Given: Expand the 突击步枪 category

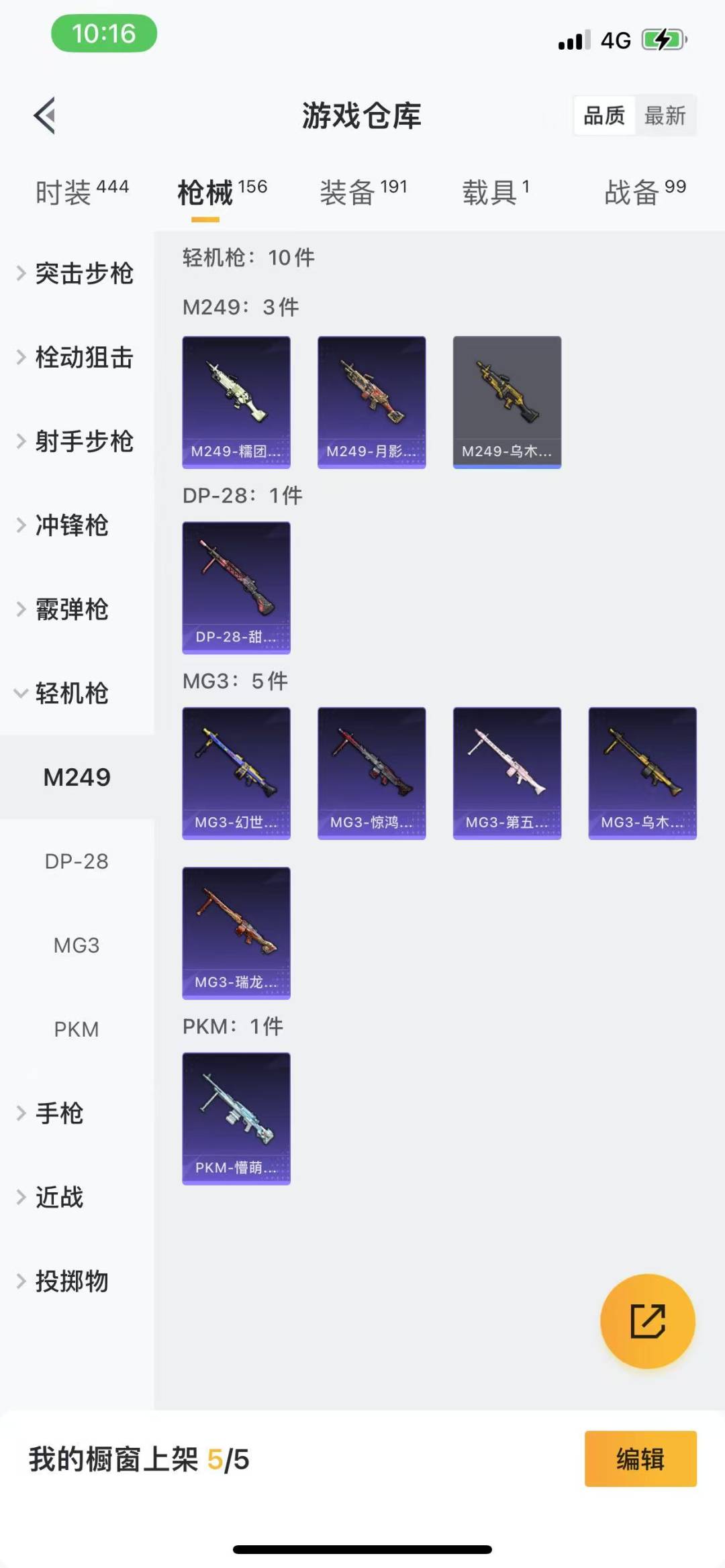Looking at the screenshot, I should 75,274.
